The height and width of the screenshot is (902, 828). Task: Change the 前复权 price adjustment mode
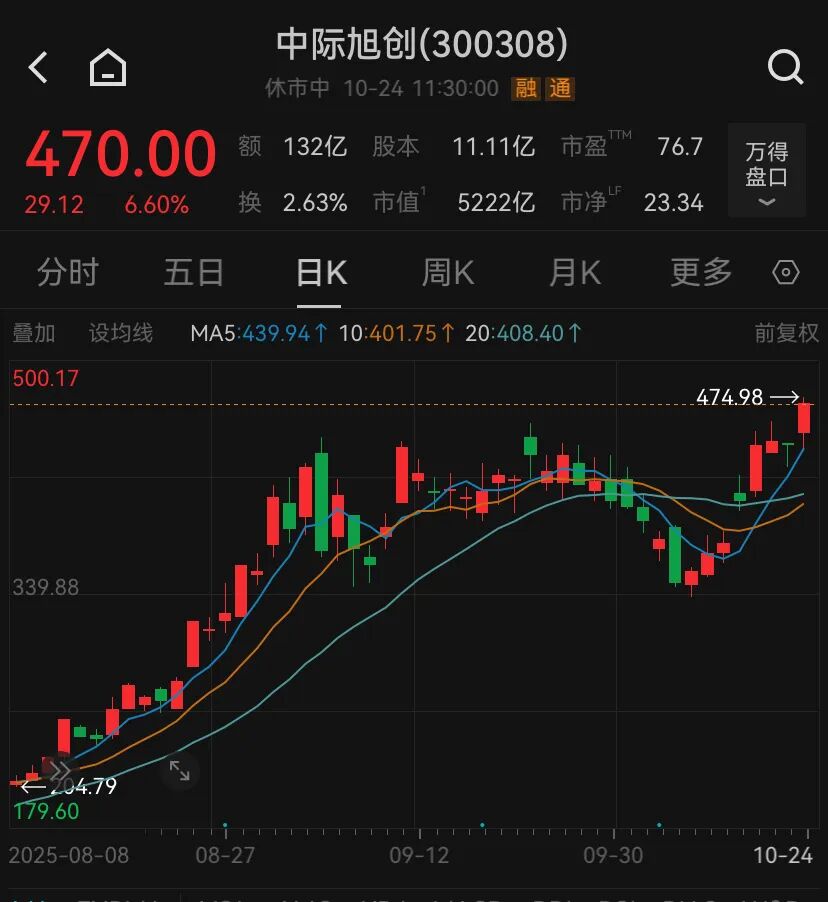pyautogui.click(x=787, y=333)
